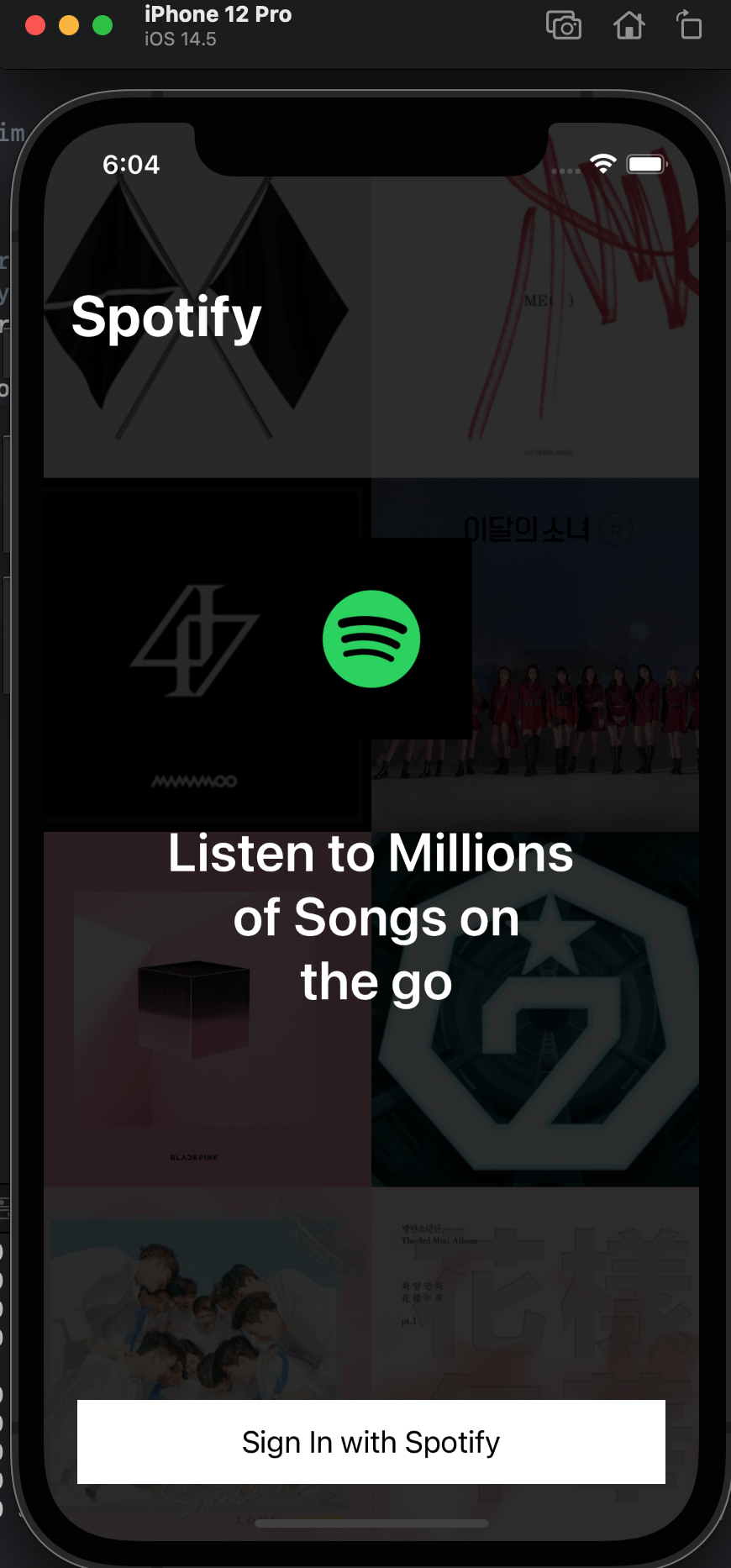The height and width of the screenshot is (1568, 731).
Task: Click the Wi-Fi icon in the status bar
Action: point(602,163)
